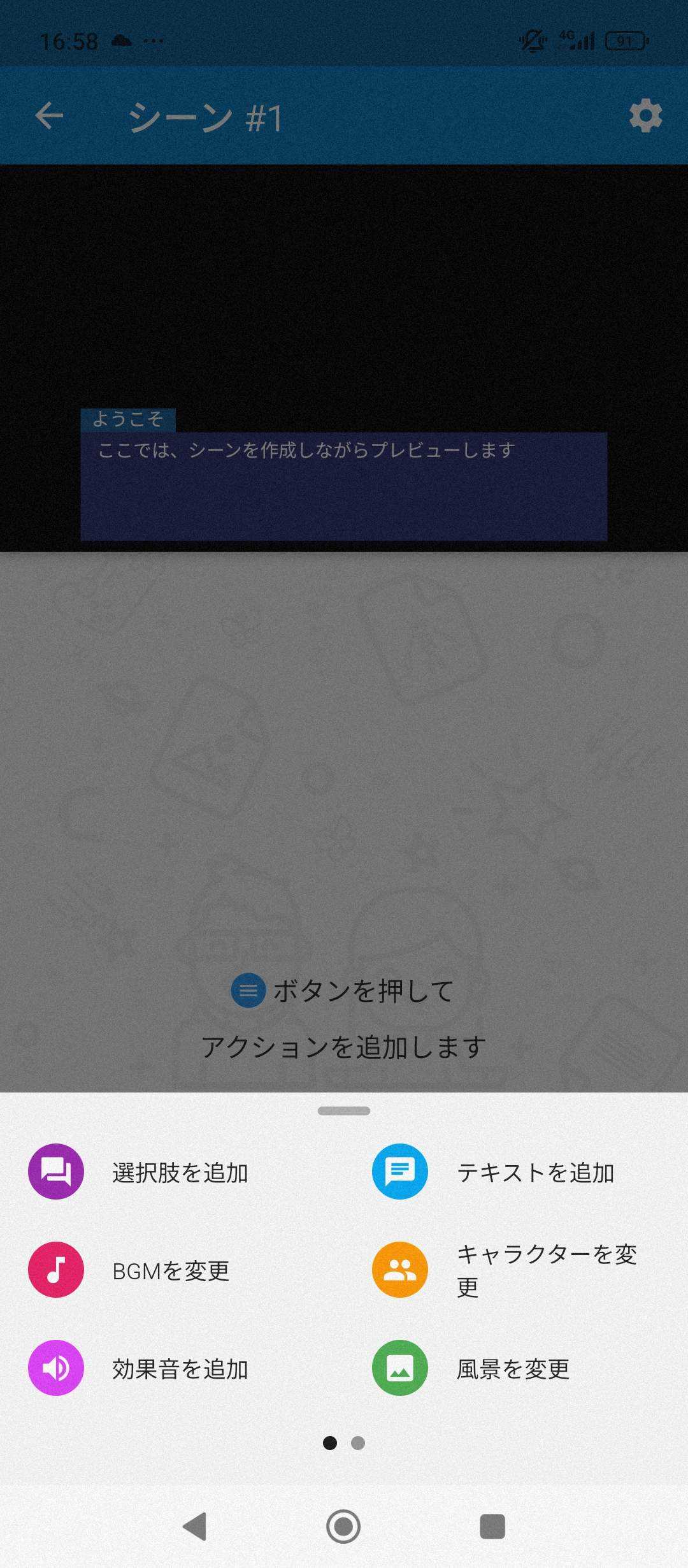Screen dimensions: 688x1568
Task: Tap the system back button
Action: pos(195,1527)
